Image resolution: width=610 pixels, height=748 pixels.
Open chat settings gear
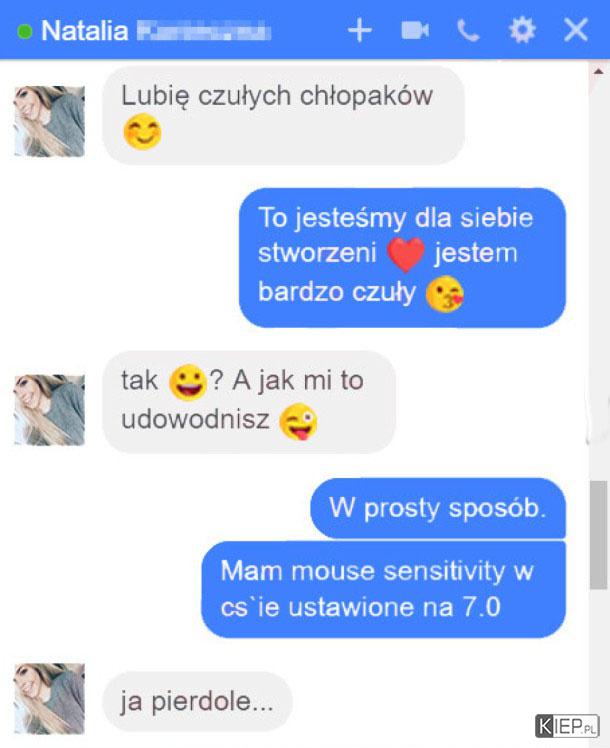point(522,31)
